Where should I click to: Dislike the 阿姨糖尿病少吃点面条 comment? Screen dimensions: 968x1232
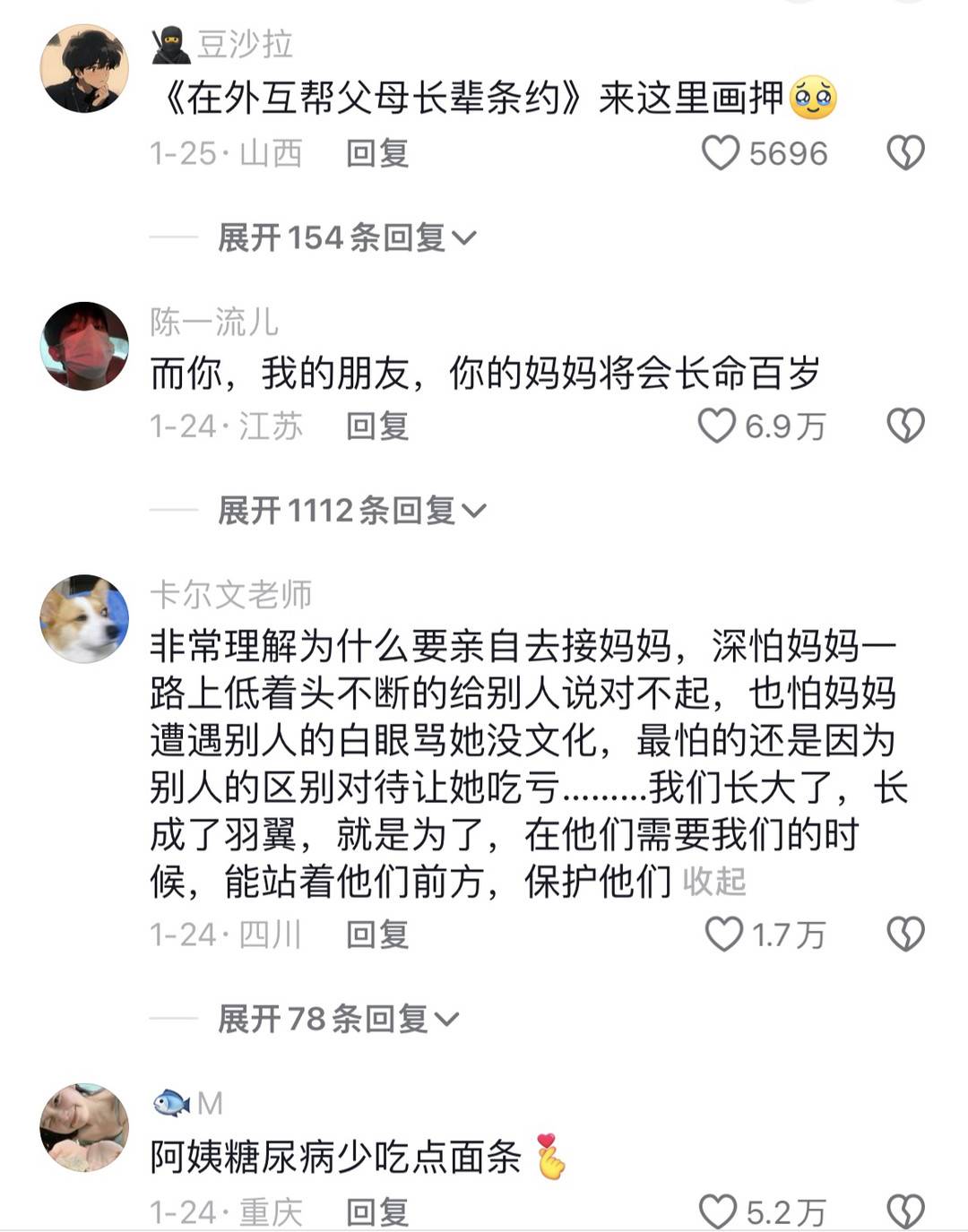(905, 1211)
